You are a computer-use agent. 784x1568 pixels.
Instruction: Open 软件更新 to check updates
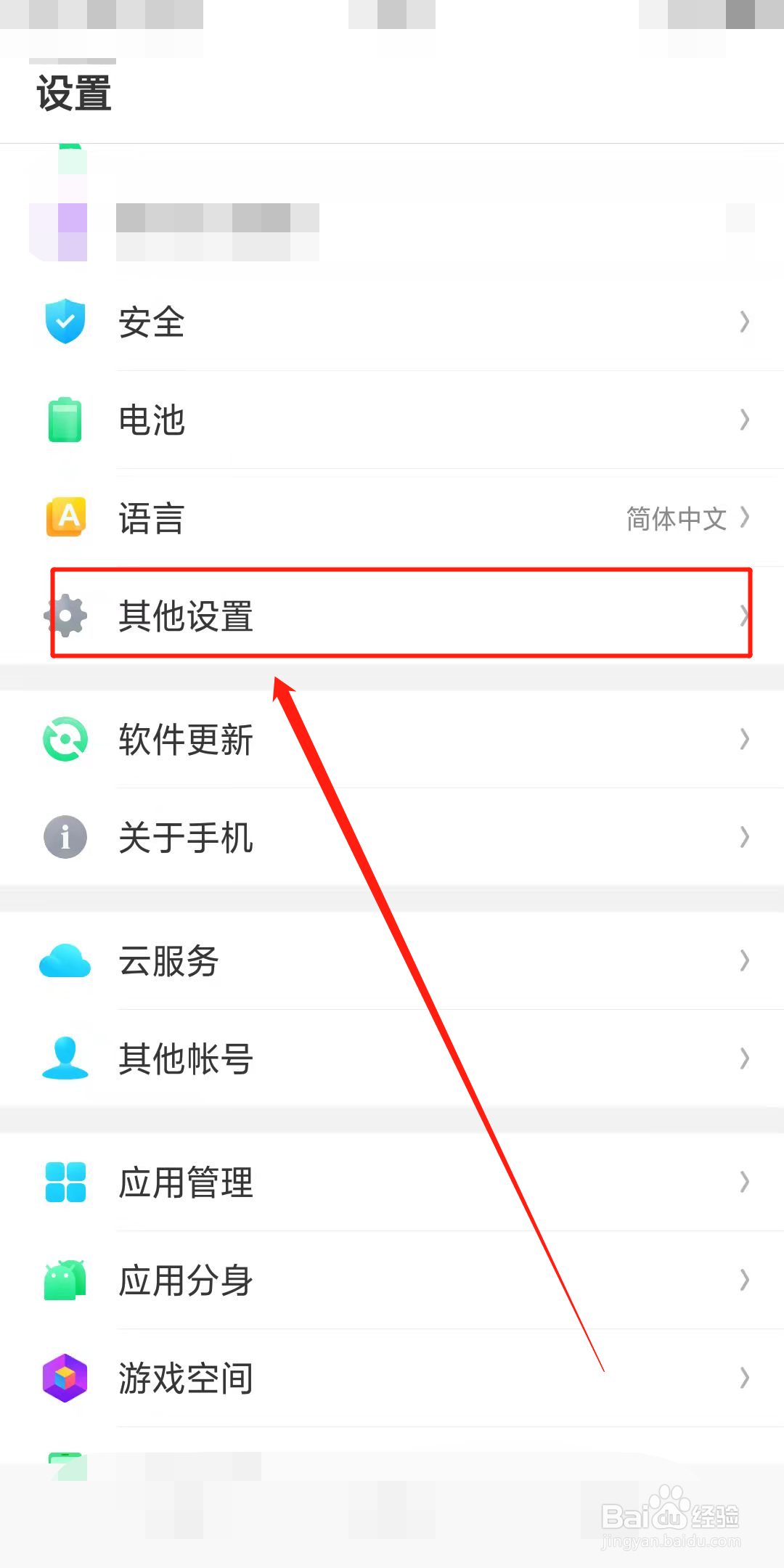(186, 740)
